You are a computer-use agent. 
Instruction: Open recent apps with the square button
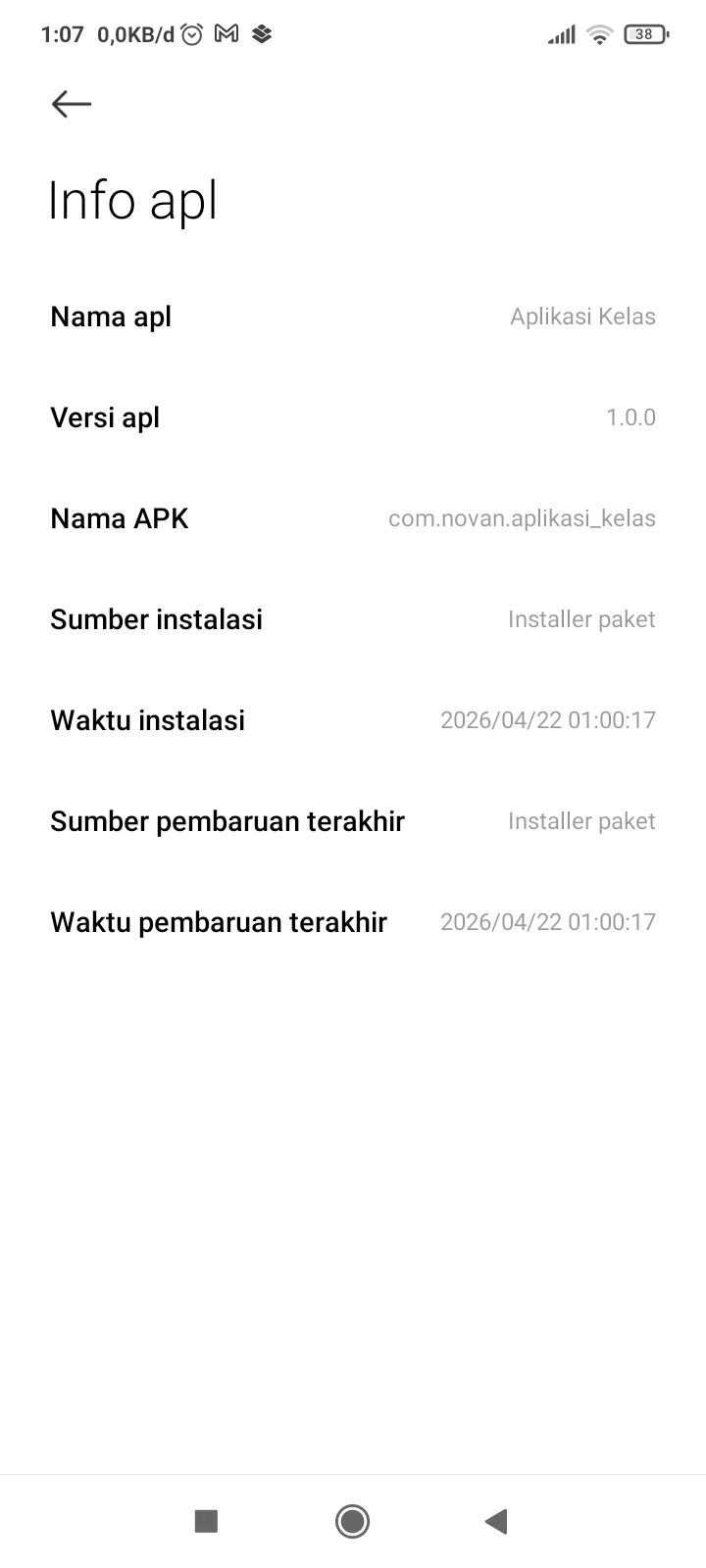[x=206, y=1521]
